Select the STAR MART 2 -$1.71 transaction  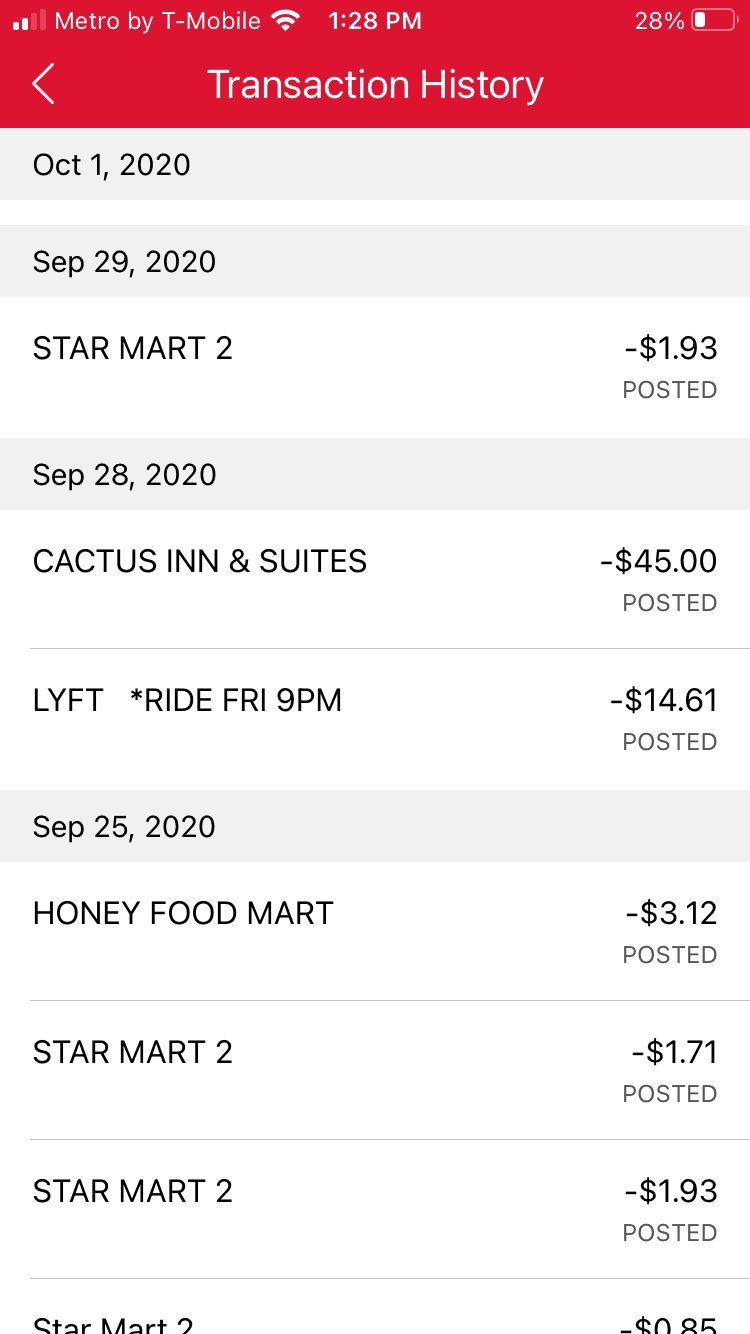click(375, 1070)
